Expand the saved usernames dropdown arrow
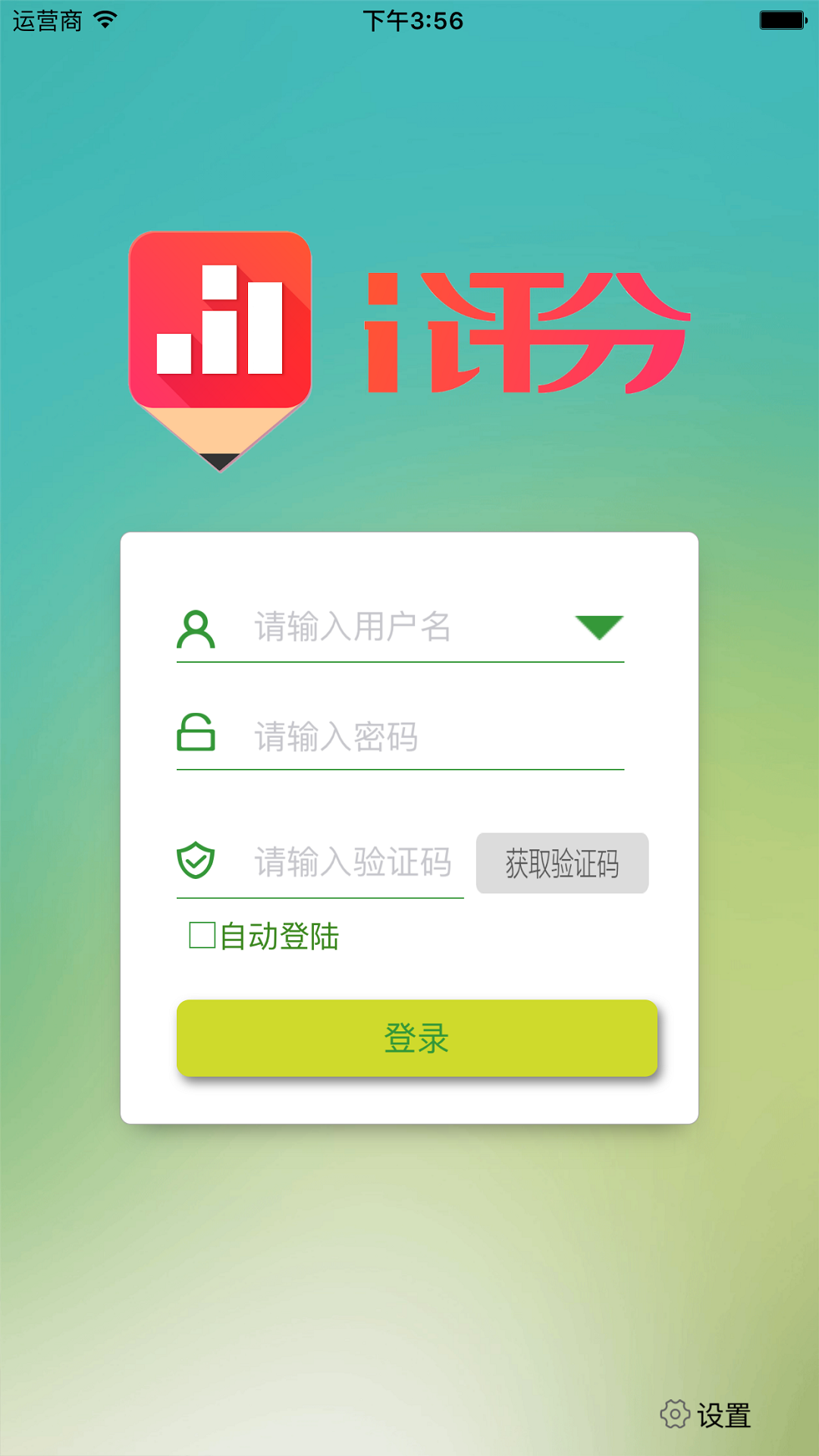Screen dimensions: 819x1456 [599, 627]
